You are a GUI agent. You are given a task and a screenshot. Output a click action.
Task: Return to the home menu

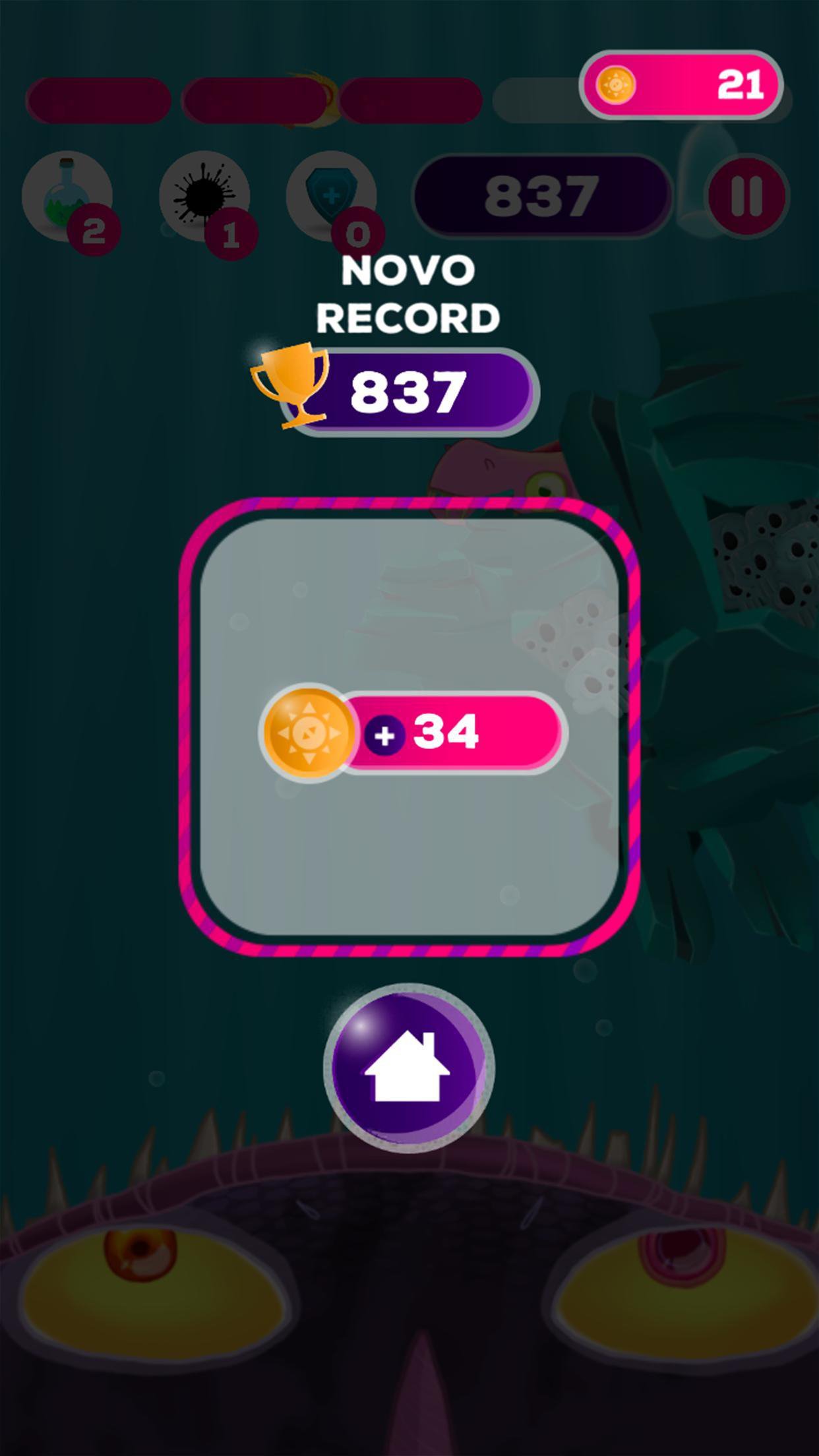pyautogui.click(x=408, y=1068)
